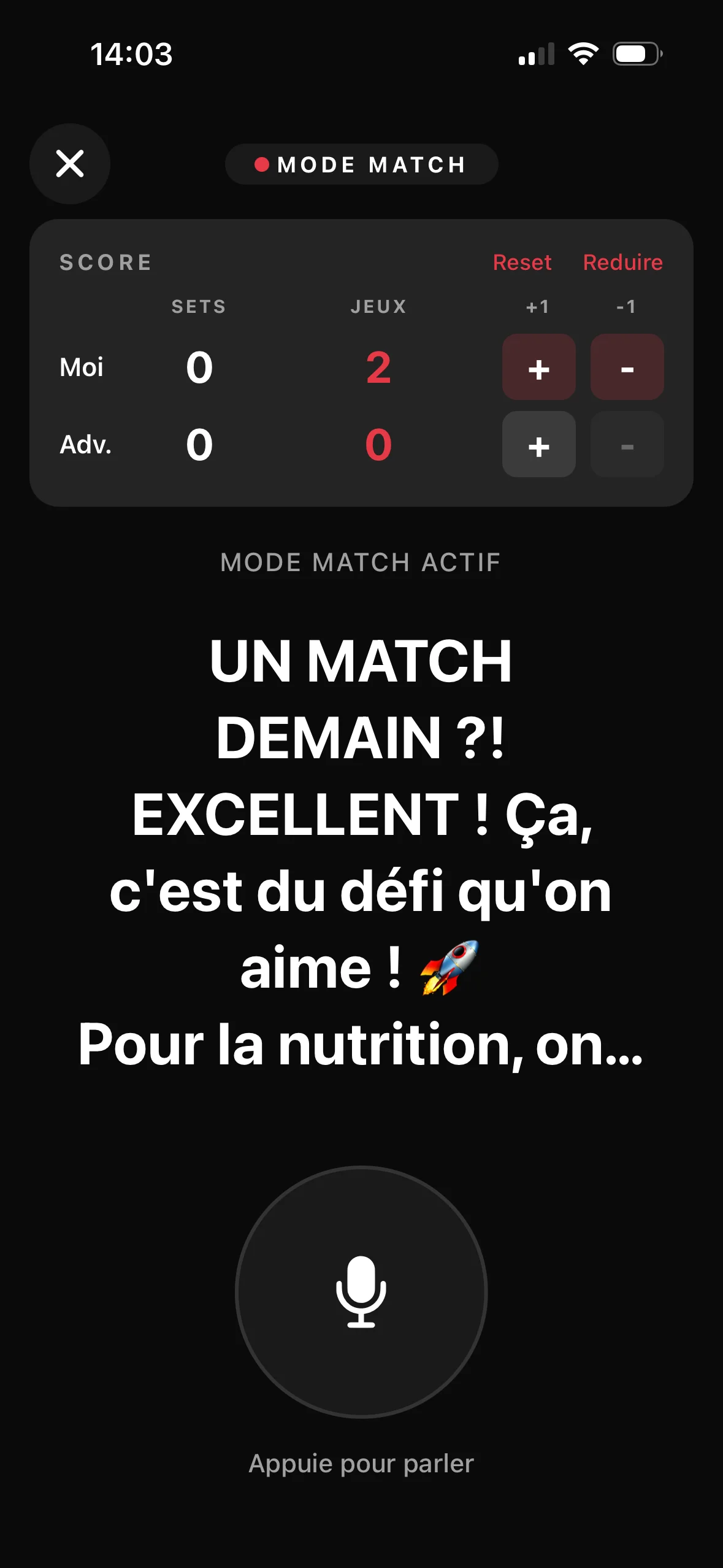
Task: Tap the SETS column header
Action: [198, 307]
